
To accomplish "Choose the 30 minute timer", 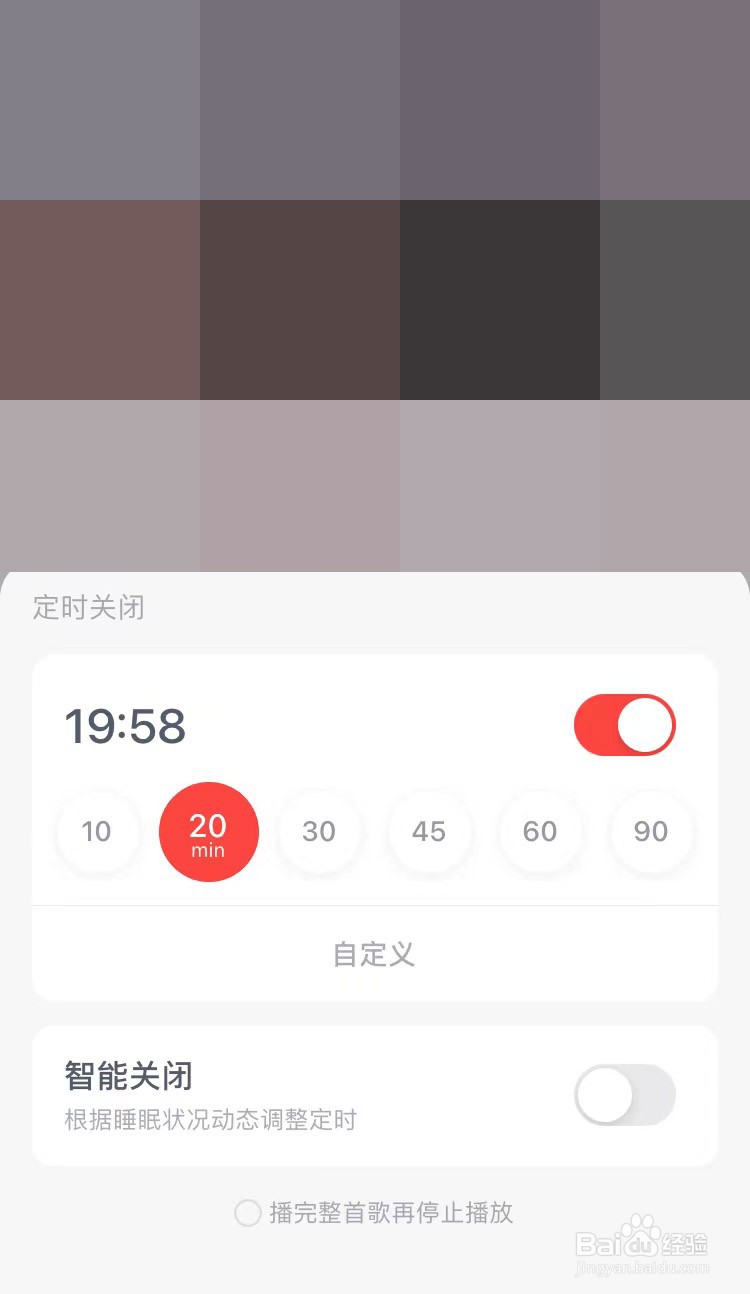I will (319, 831).
